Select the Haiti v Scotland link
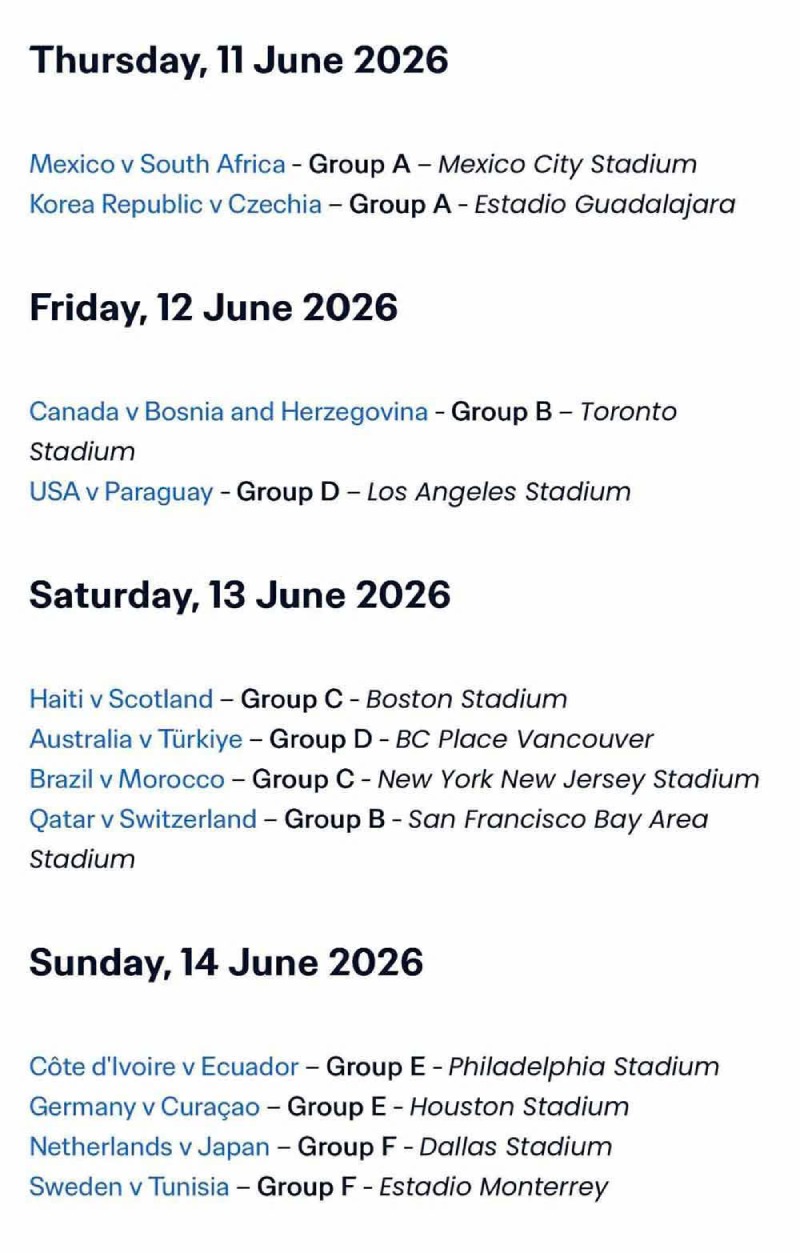Screen dimensions: 800x1253 (121, 698)
